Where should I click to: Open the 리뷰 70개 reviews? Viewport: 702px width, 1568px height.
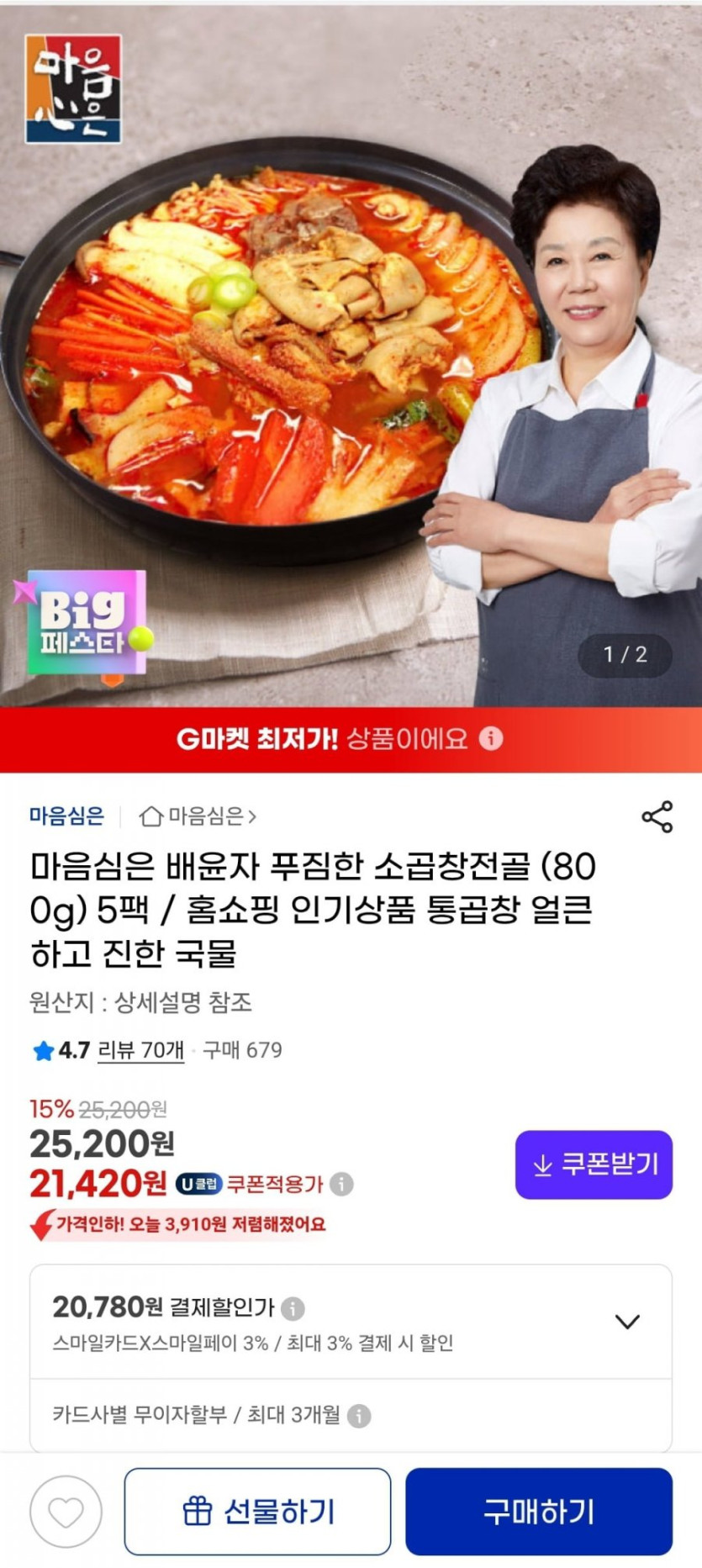pos(140,1050)
